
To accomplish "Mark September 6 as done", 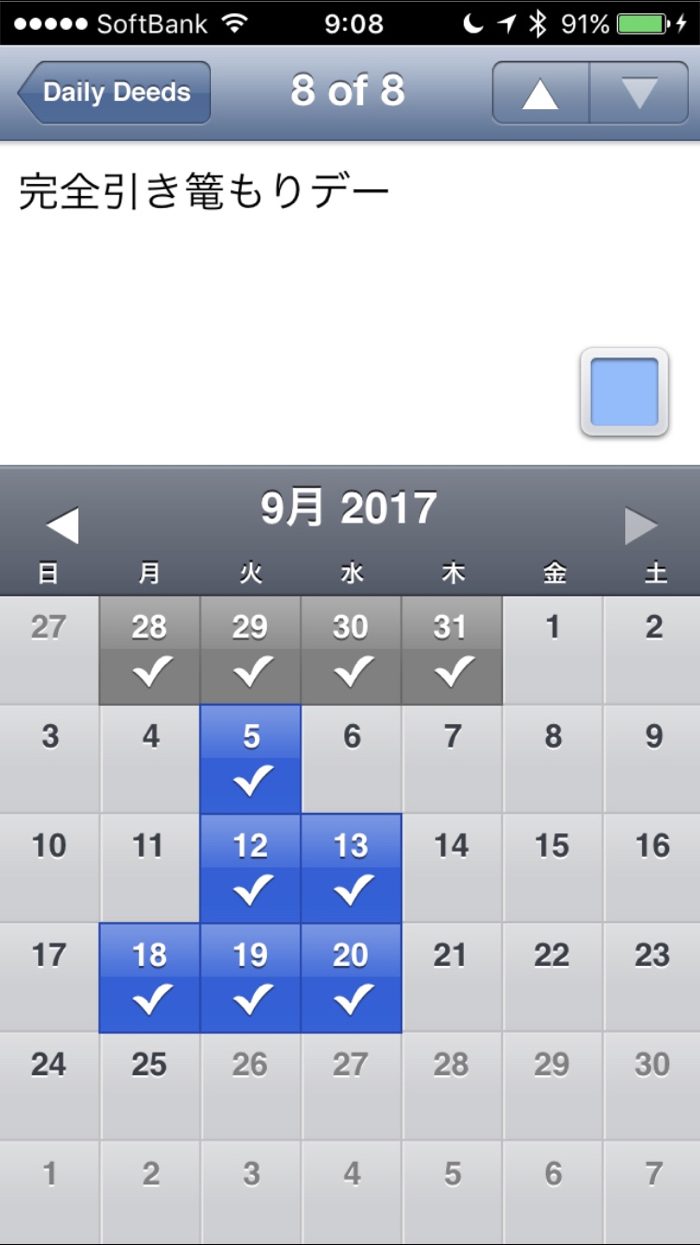I will click(x=351, y=760).
